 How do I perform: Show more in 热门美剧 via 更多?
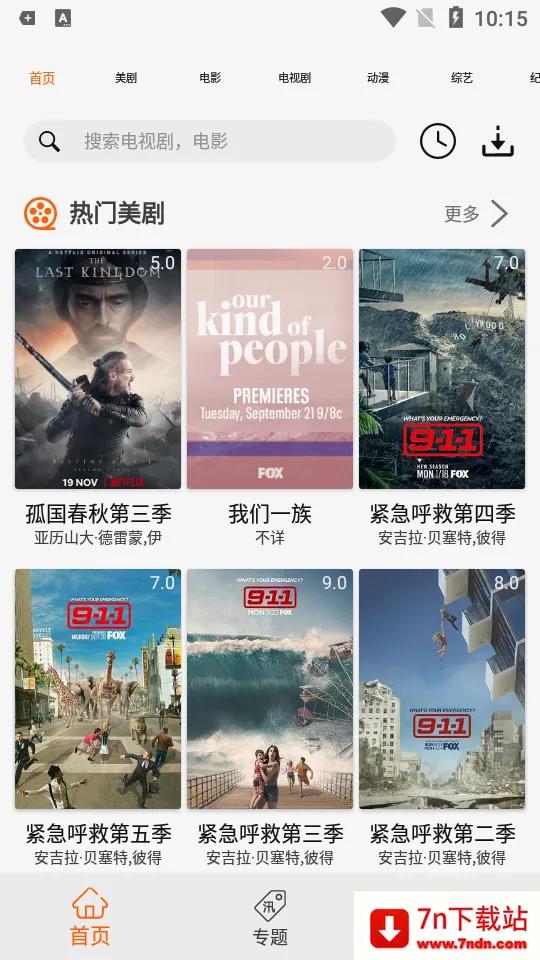click(x=476, y=214)
